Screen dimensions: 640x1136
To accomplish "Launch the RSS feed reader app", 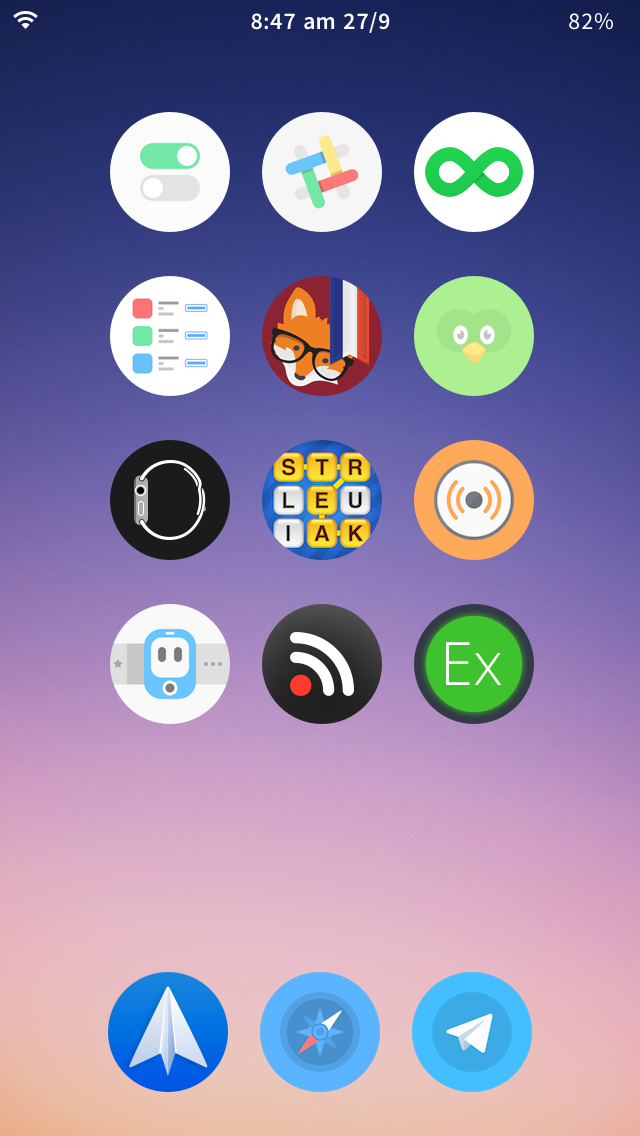I will pyautogui.click(x=322, y=664).
